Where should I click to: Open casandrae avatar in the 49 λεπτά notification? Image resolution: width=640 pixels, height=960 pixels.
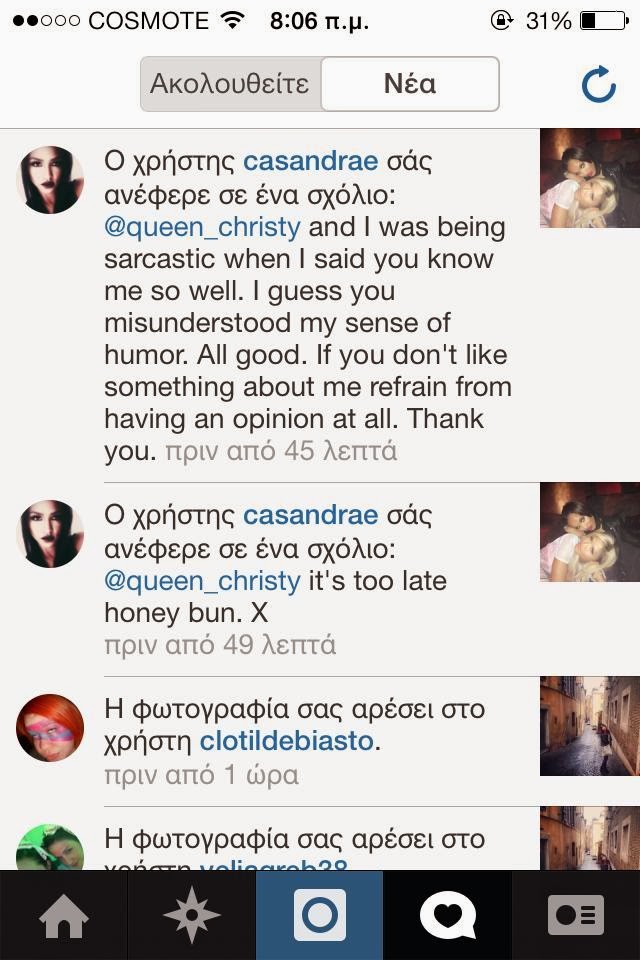pyautogui.click(x=50, y=534)
